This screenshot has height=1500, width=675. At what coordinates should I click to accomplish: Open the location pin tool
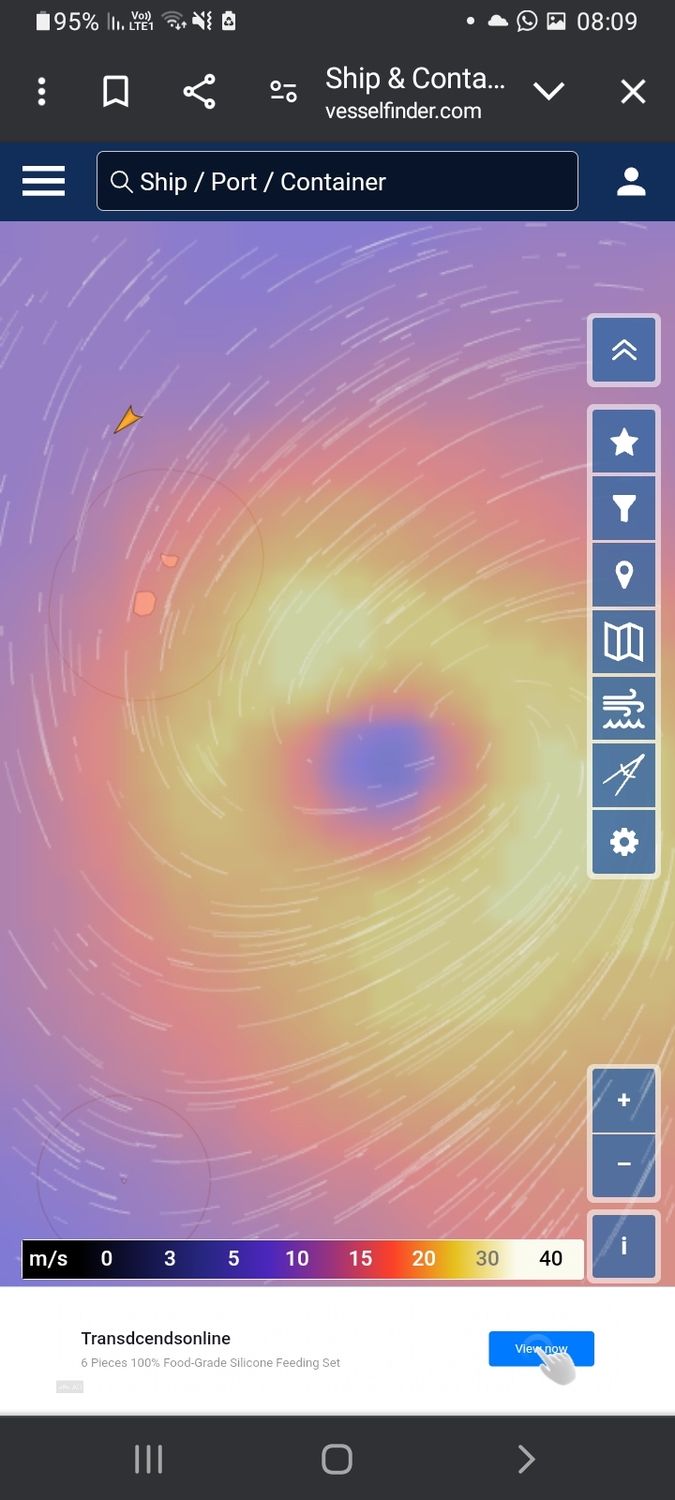pyautogui.click(x=624, y=575)
